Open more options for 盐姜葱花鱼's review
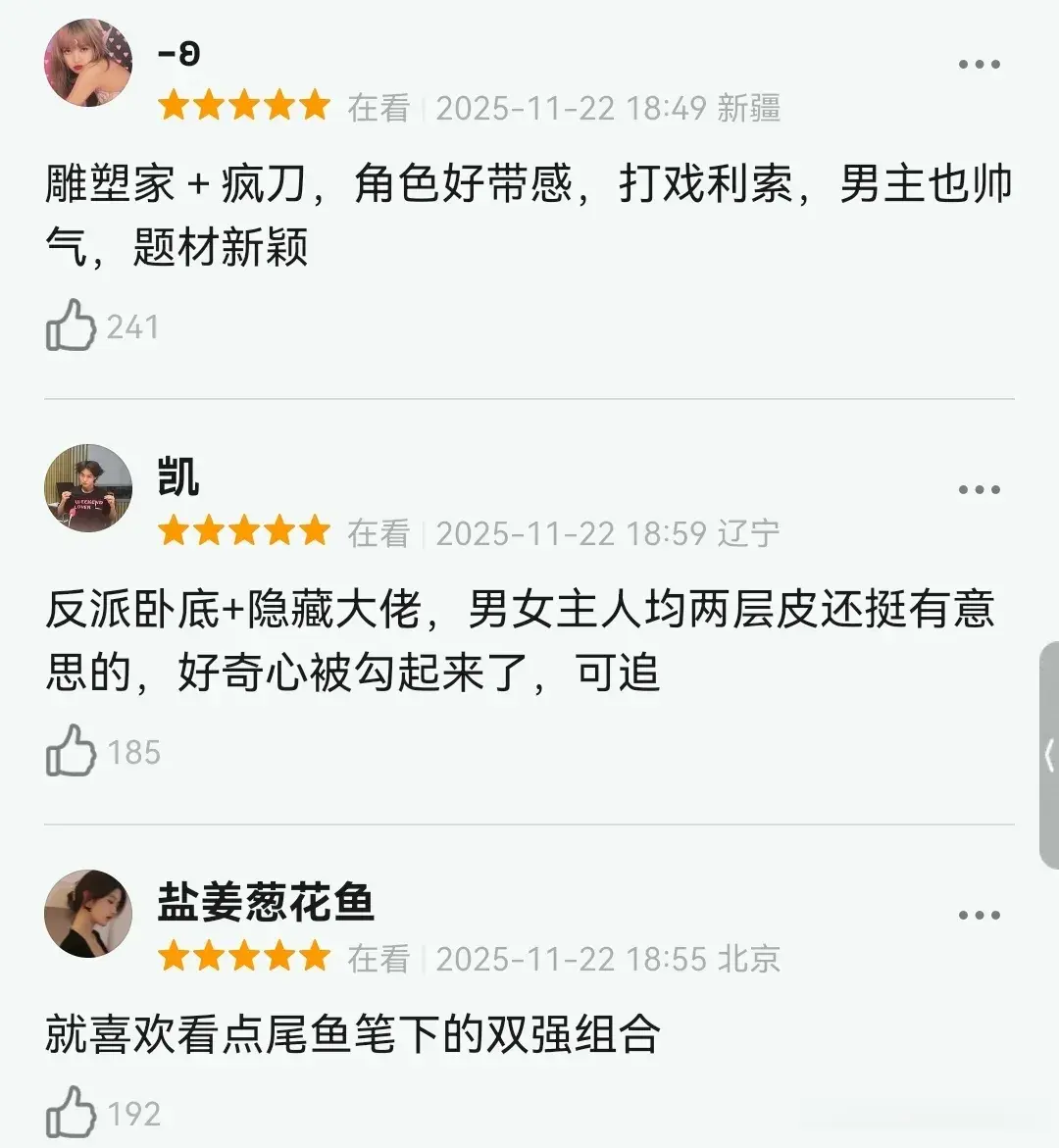This screenshot has width=1059, height=1148. pos(978,916)
